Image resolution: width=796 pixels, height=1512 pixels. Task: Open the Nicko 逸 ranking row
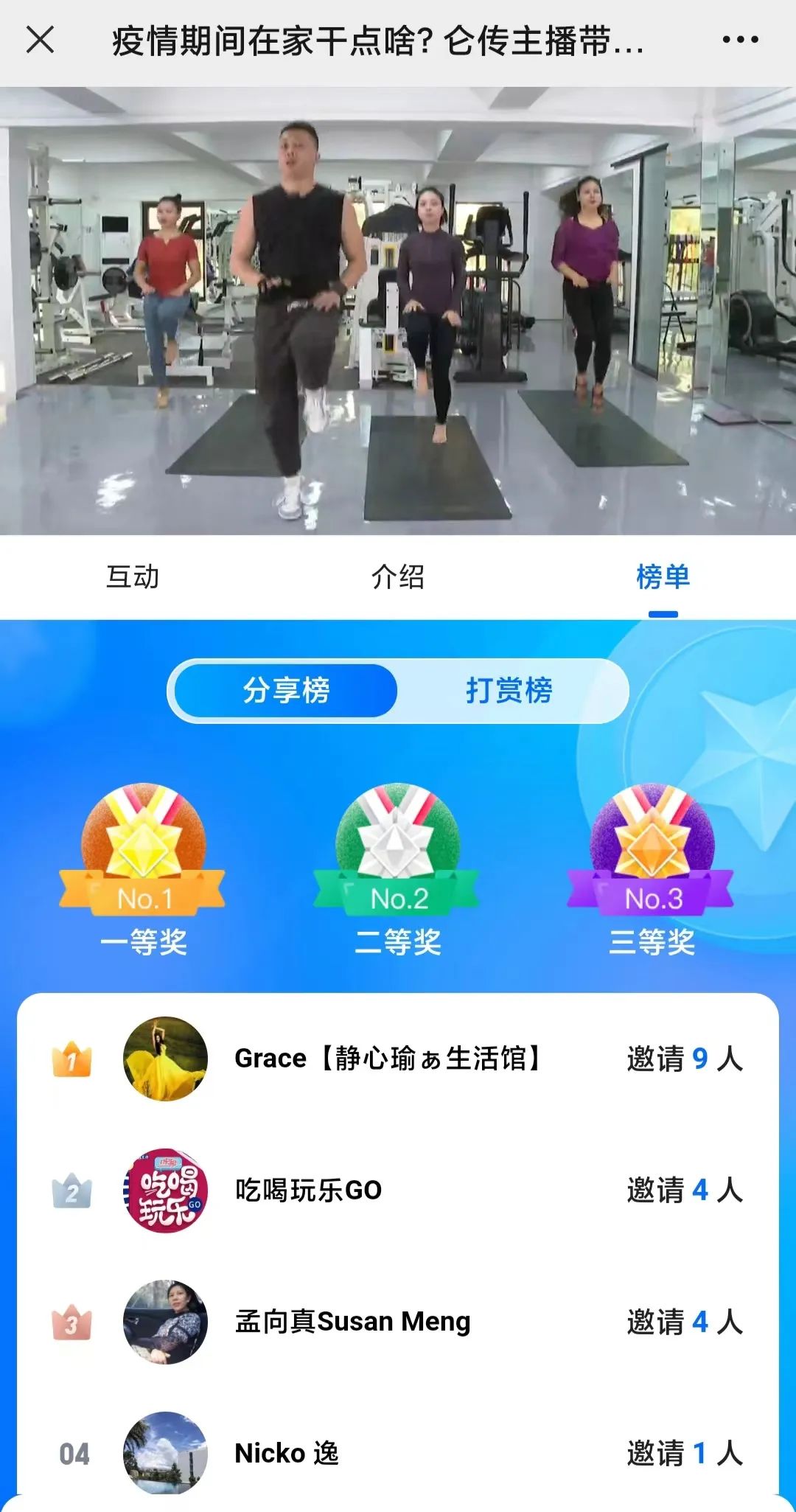click(x=398, y=1453)
